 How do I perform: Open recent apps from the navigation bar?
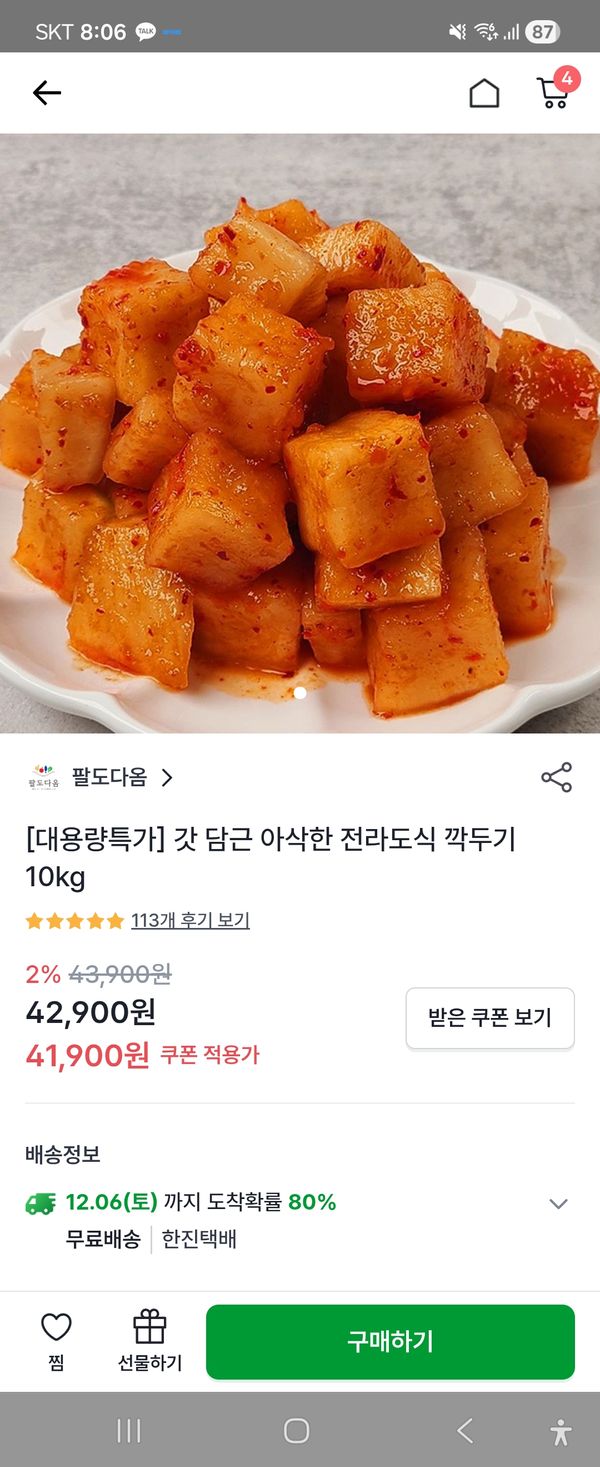[129, 1431]
